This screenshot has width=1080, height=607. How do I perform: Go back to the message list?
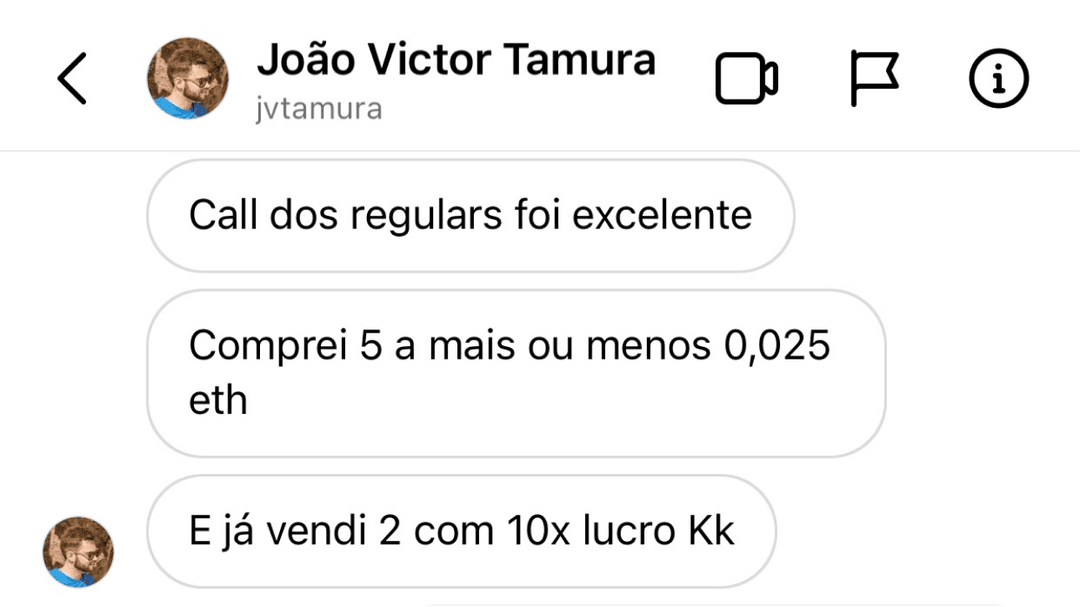[72, 80]
